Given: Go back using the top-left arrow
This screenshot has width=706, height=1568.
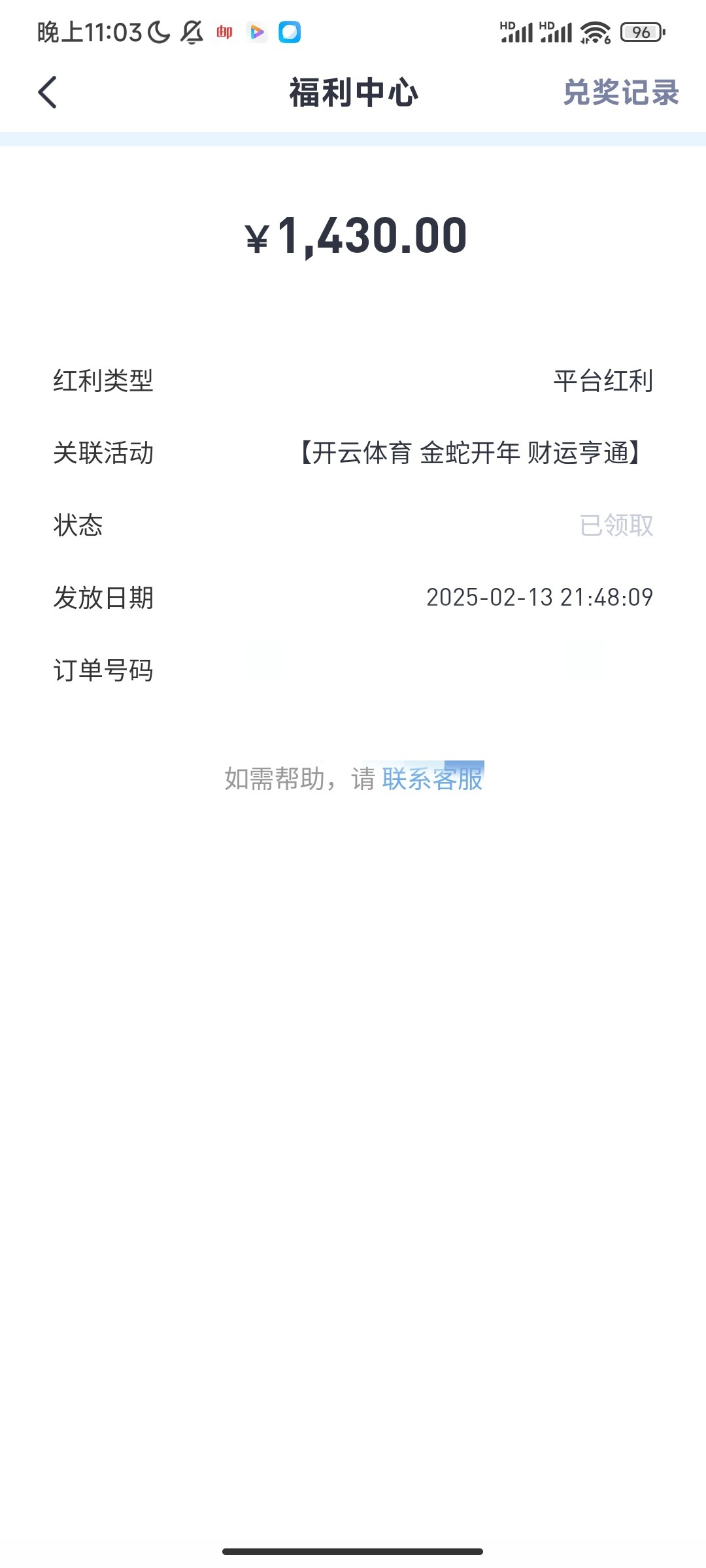Looking at the screenshot, I should [x=48, y=92].
